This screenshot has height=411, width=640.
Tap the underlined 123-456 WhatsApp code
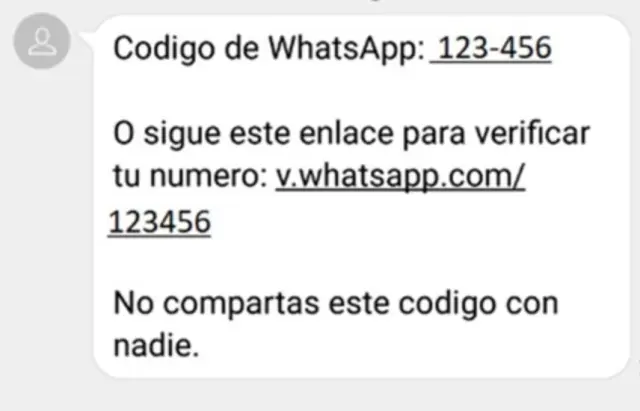point(493,47)
